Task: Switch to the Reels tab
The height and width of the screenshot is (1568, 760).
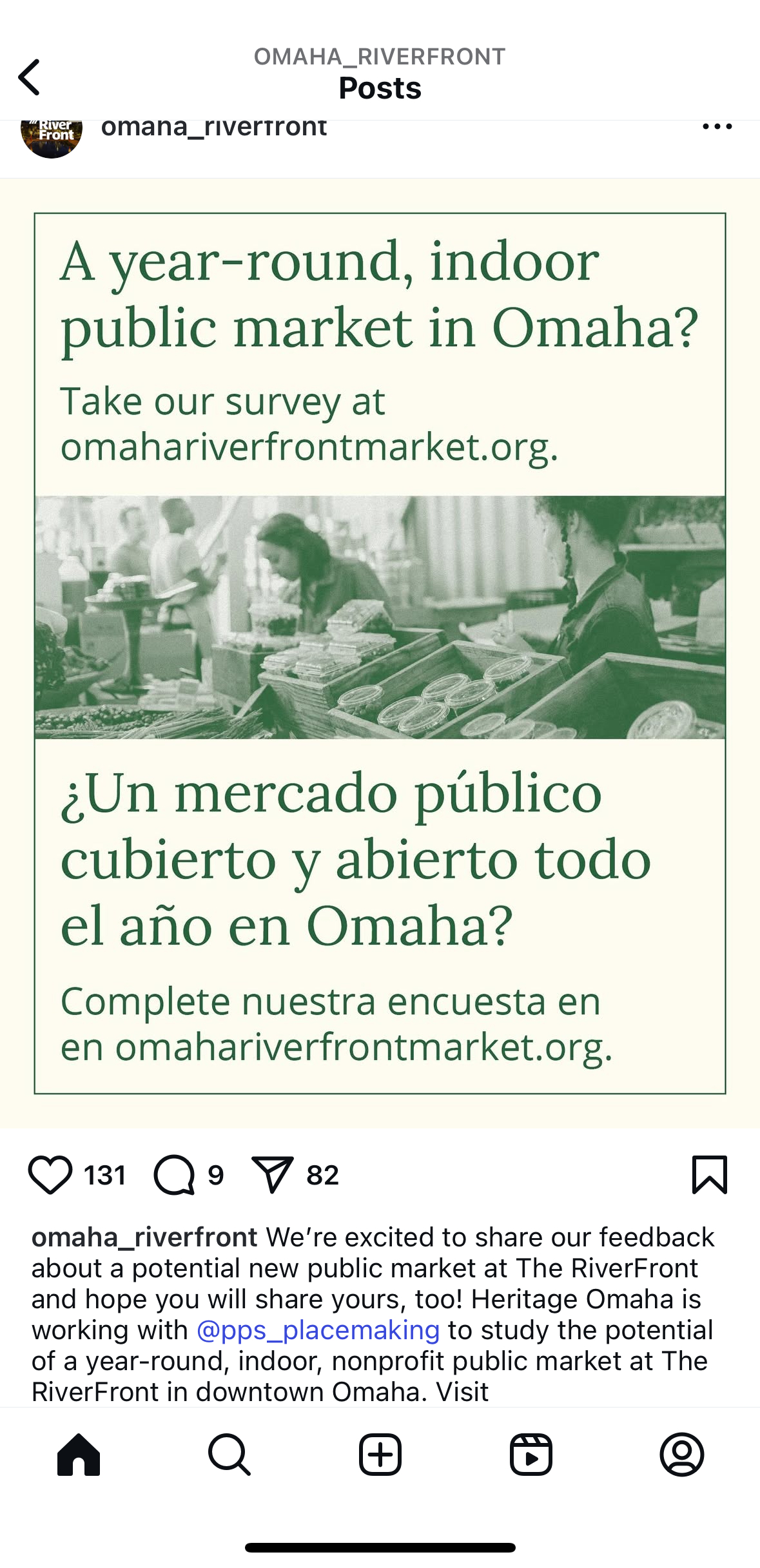Action: (531, 1455)
